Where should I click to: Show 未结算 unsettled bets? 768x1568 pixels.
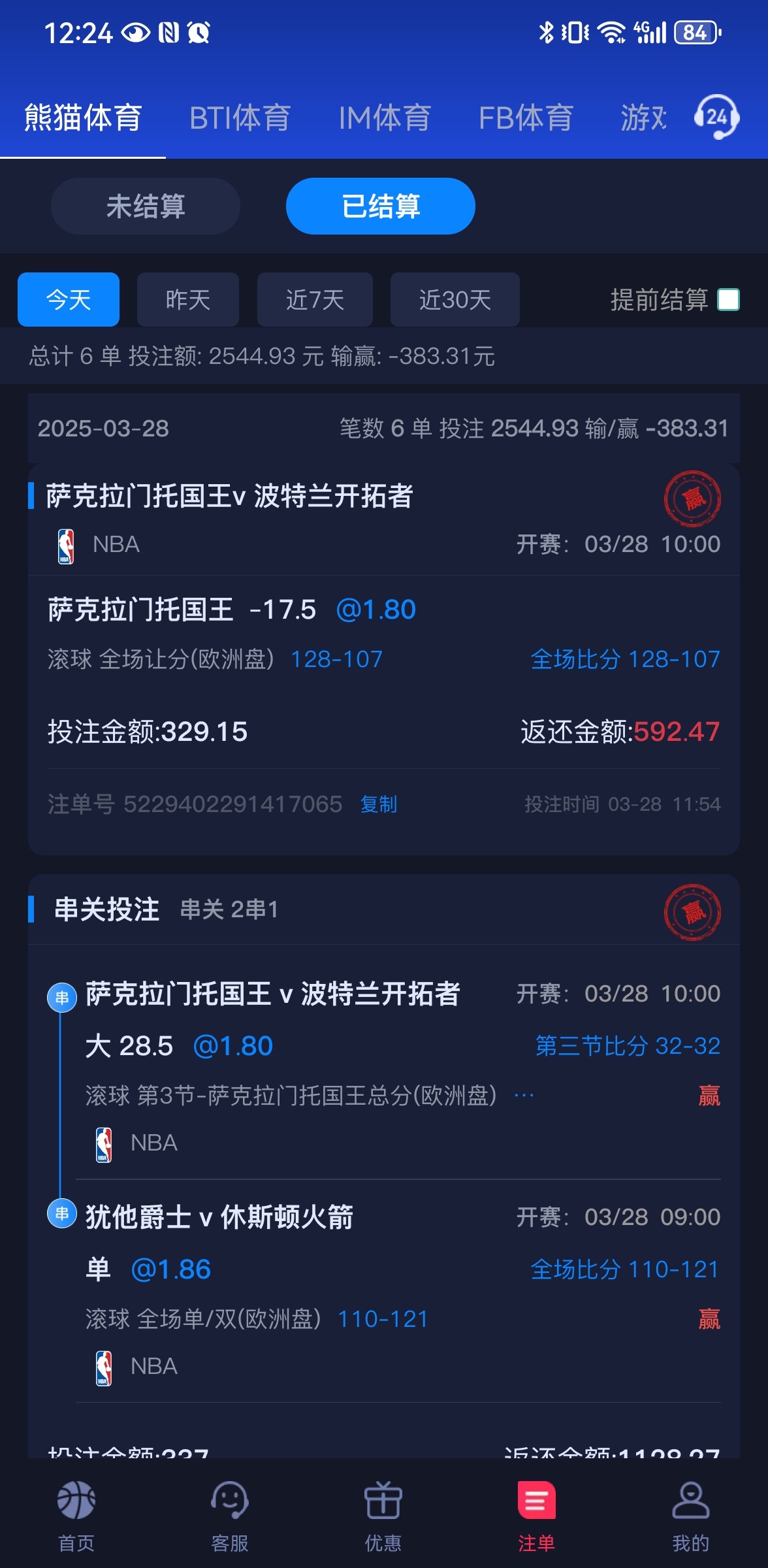coord(146,206)
